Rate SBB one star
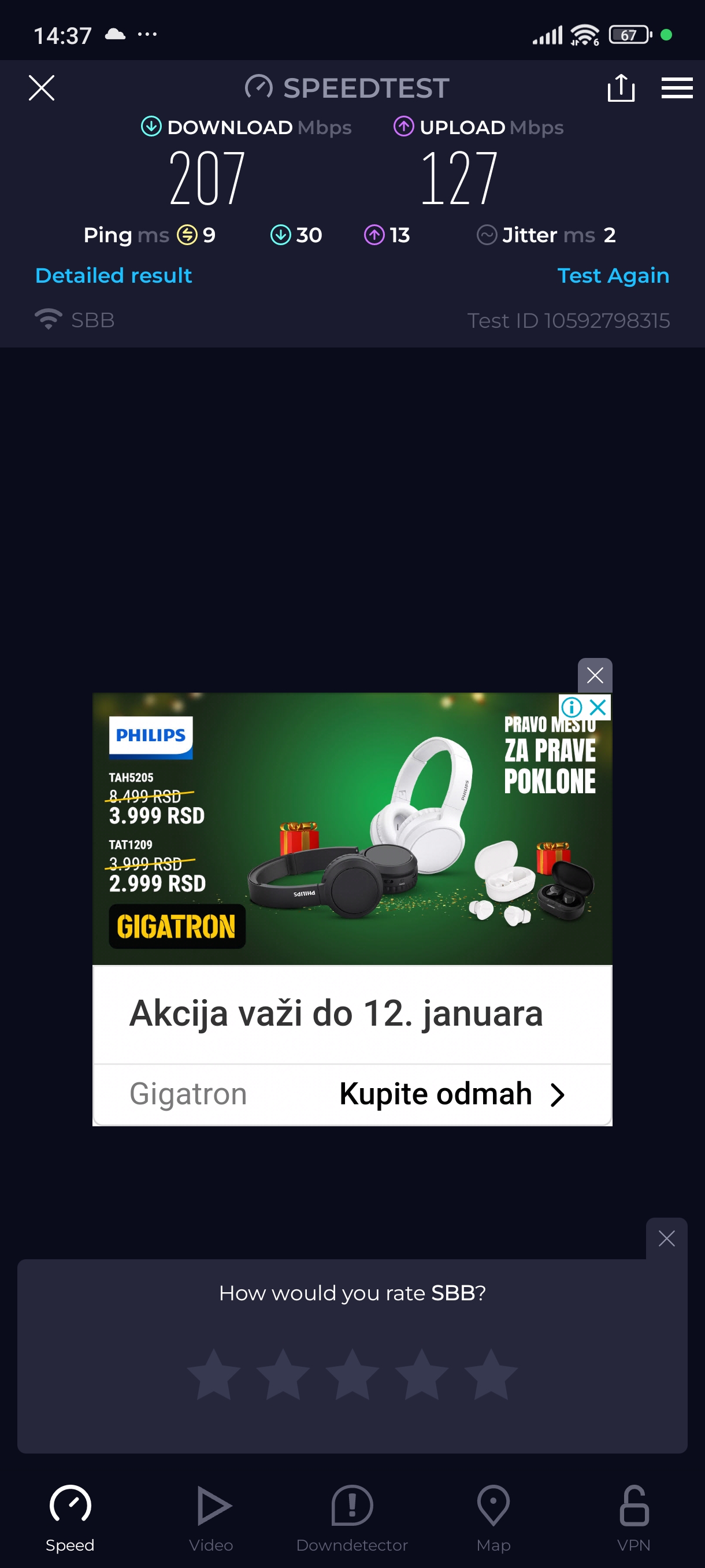 213,1374
